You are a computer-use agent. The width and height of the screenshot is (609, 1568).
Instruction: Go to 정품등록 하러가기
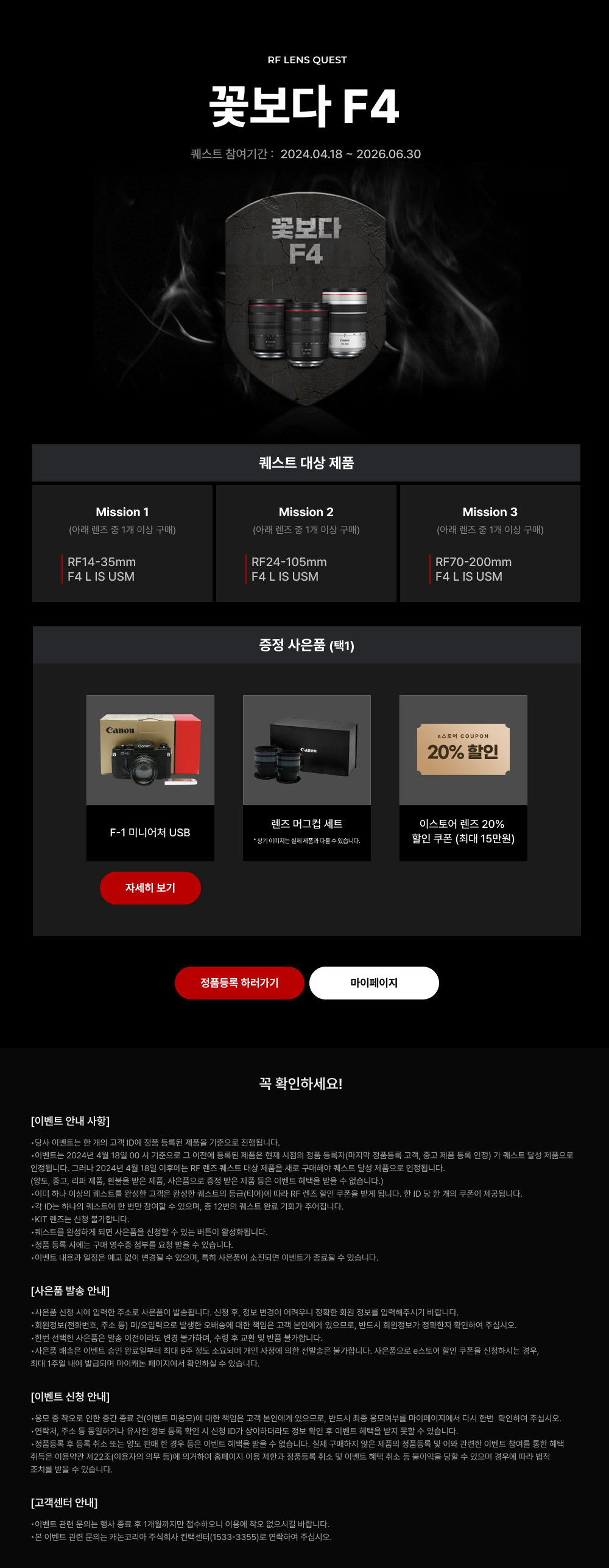(x=239, y=982)
